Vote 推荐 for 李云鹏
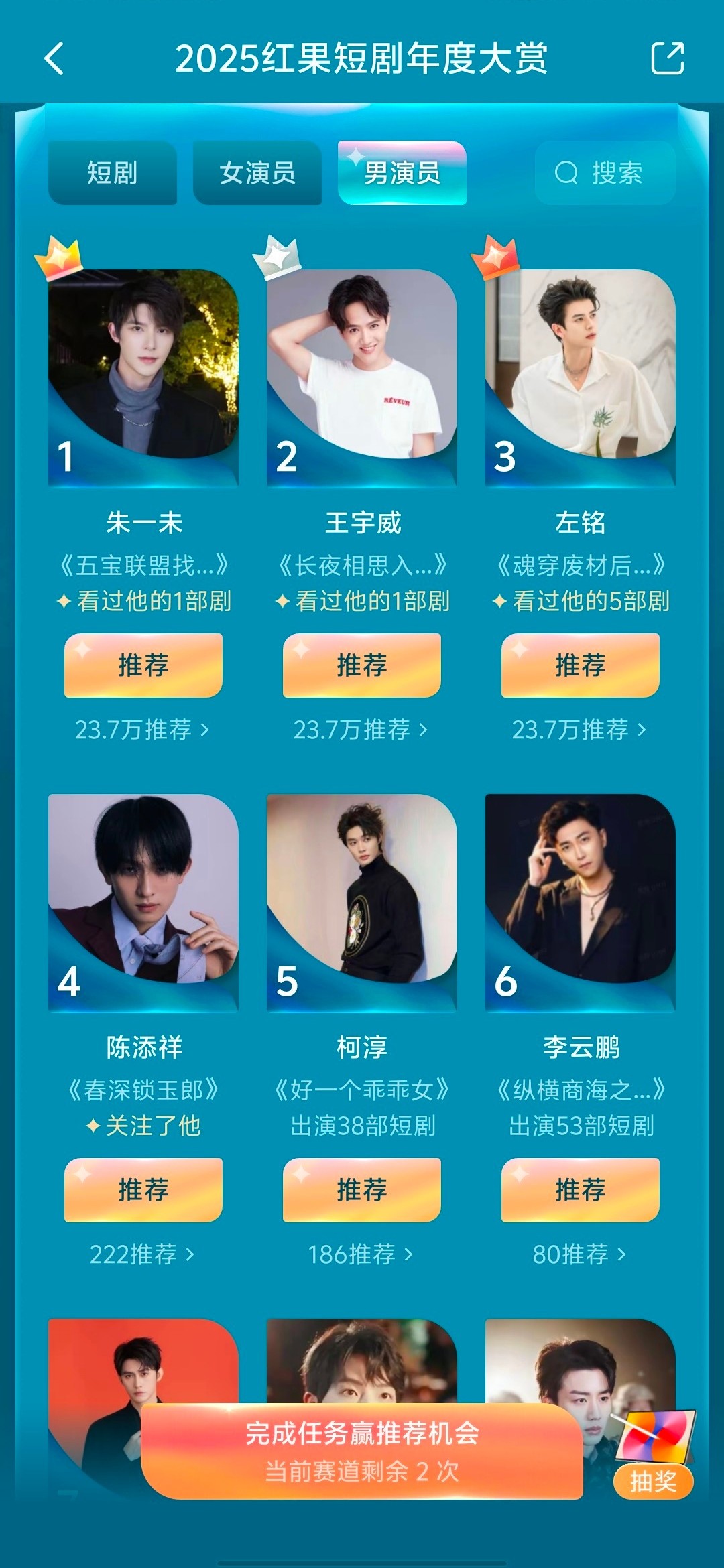This screenshot has width=724, height=1568. tap(581, 1190)
